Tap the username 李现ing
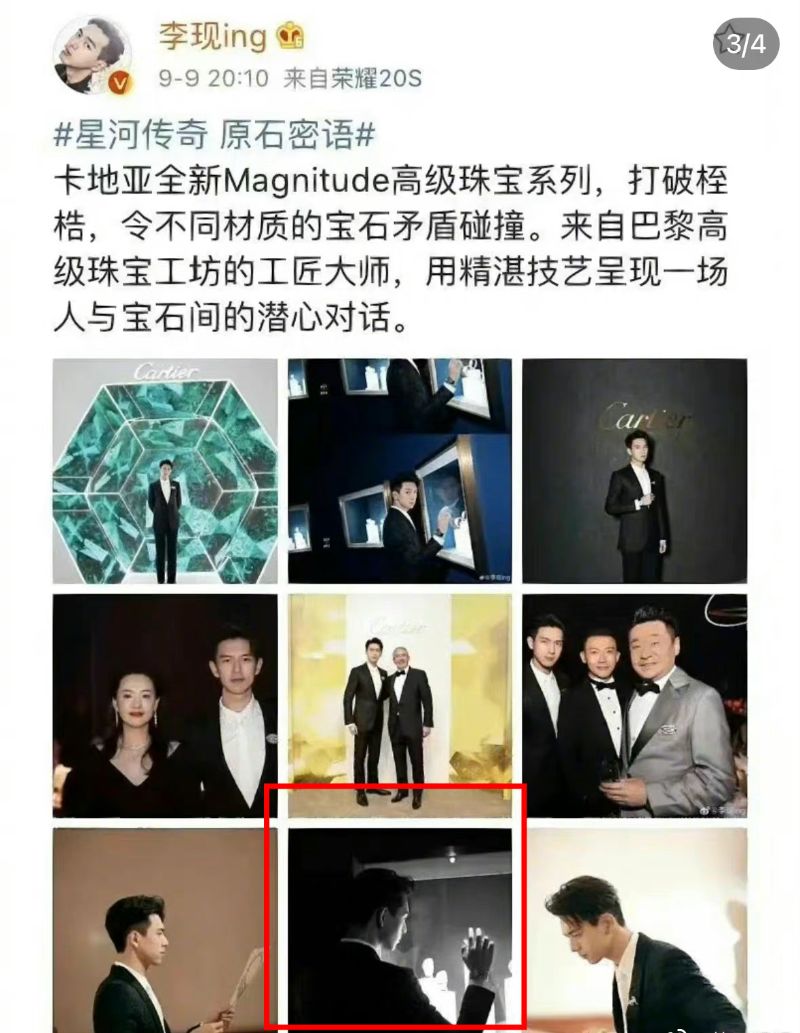This screenshot has width=800, height=1033. (x=212, y=37)
